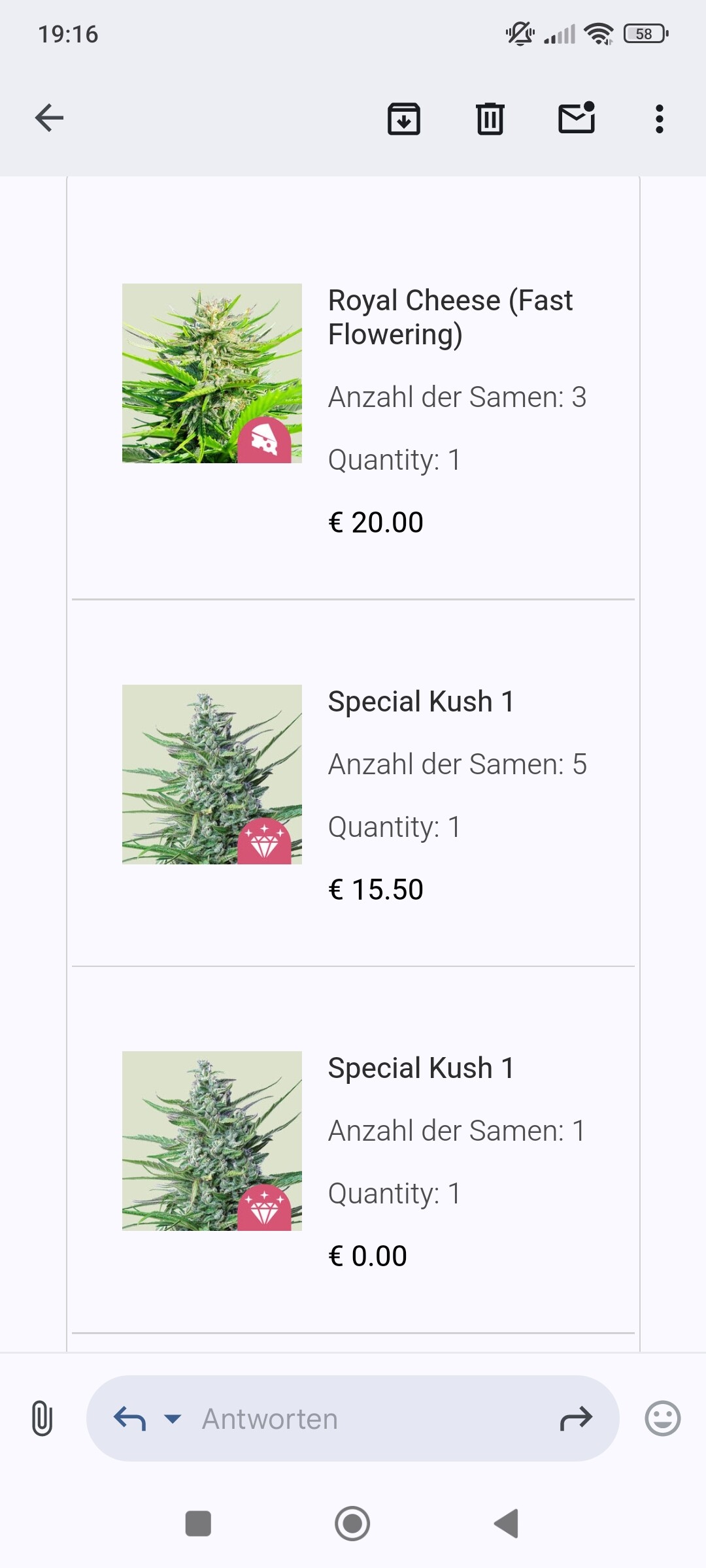Screen dimensions: 706x1568
Task: Go to the Android home screen
Action: tap(352, 1524)
